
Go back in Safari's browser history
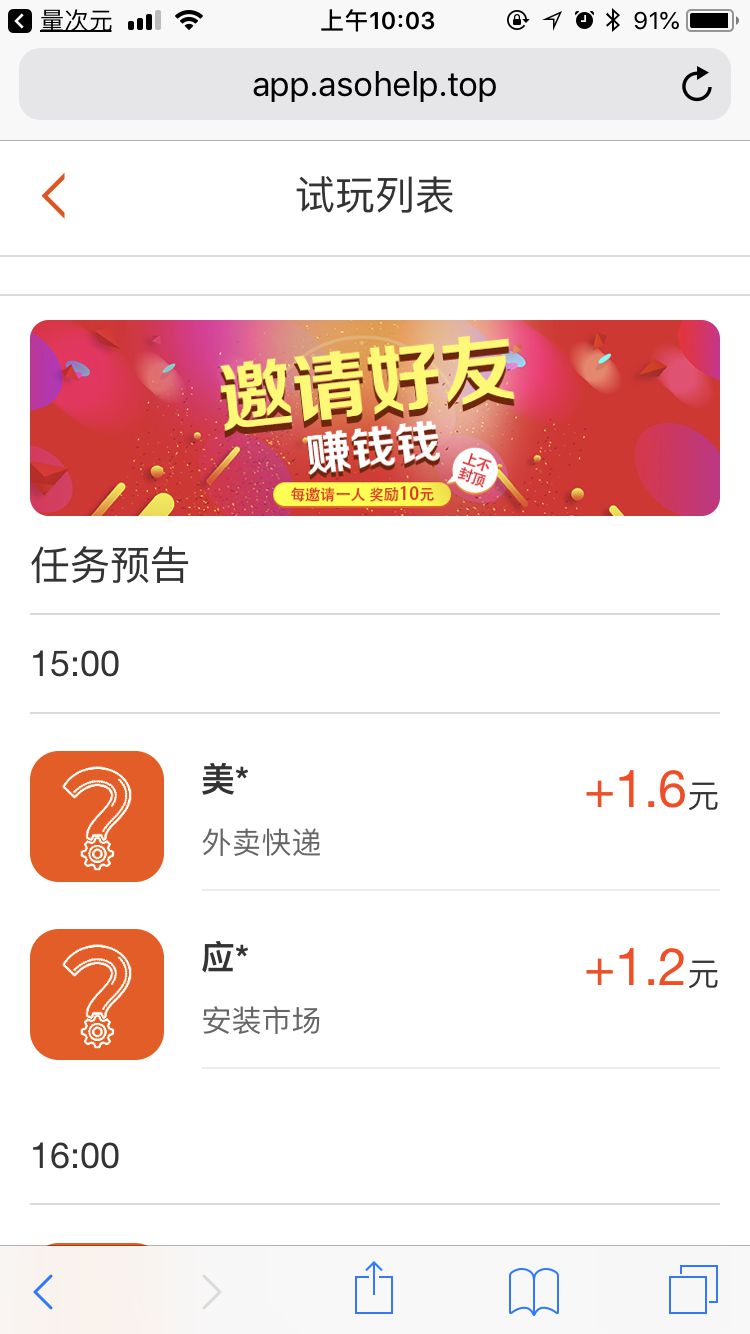tap(43, 1292)
